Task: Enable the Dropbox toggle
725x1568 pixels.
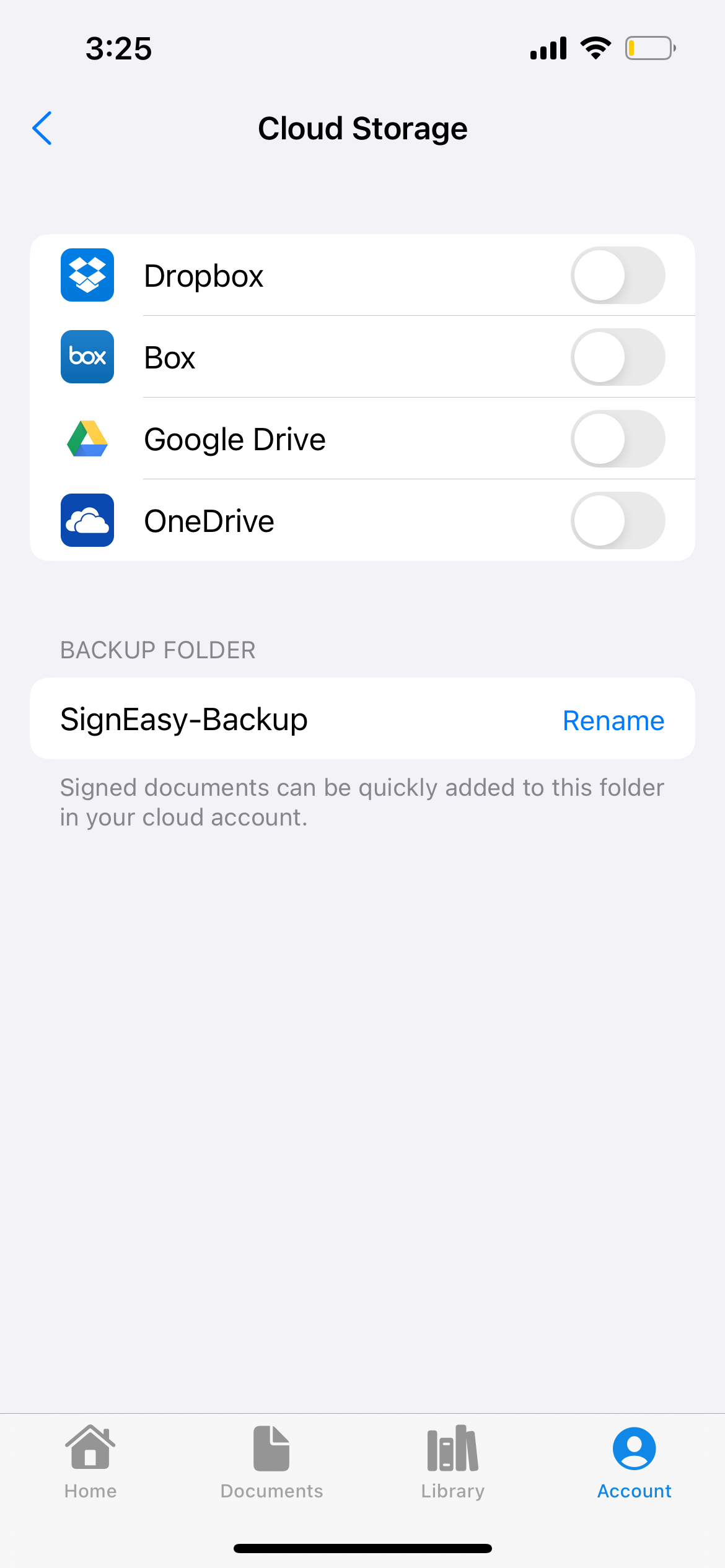Action: (618, 276)
